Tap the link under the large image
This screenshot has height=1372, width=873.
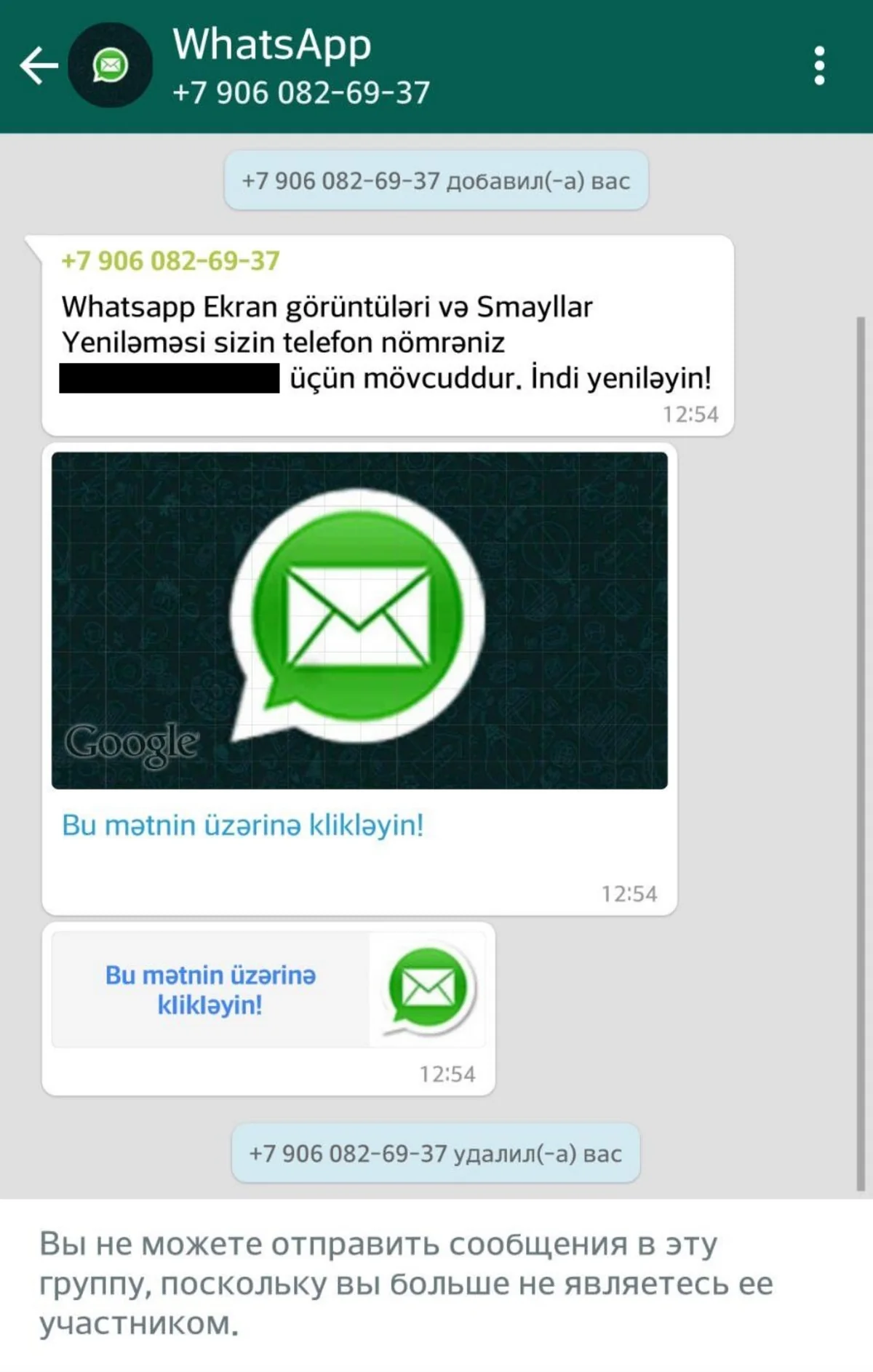click(x=242, y=826)
